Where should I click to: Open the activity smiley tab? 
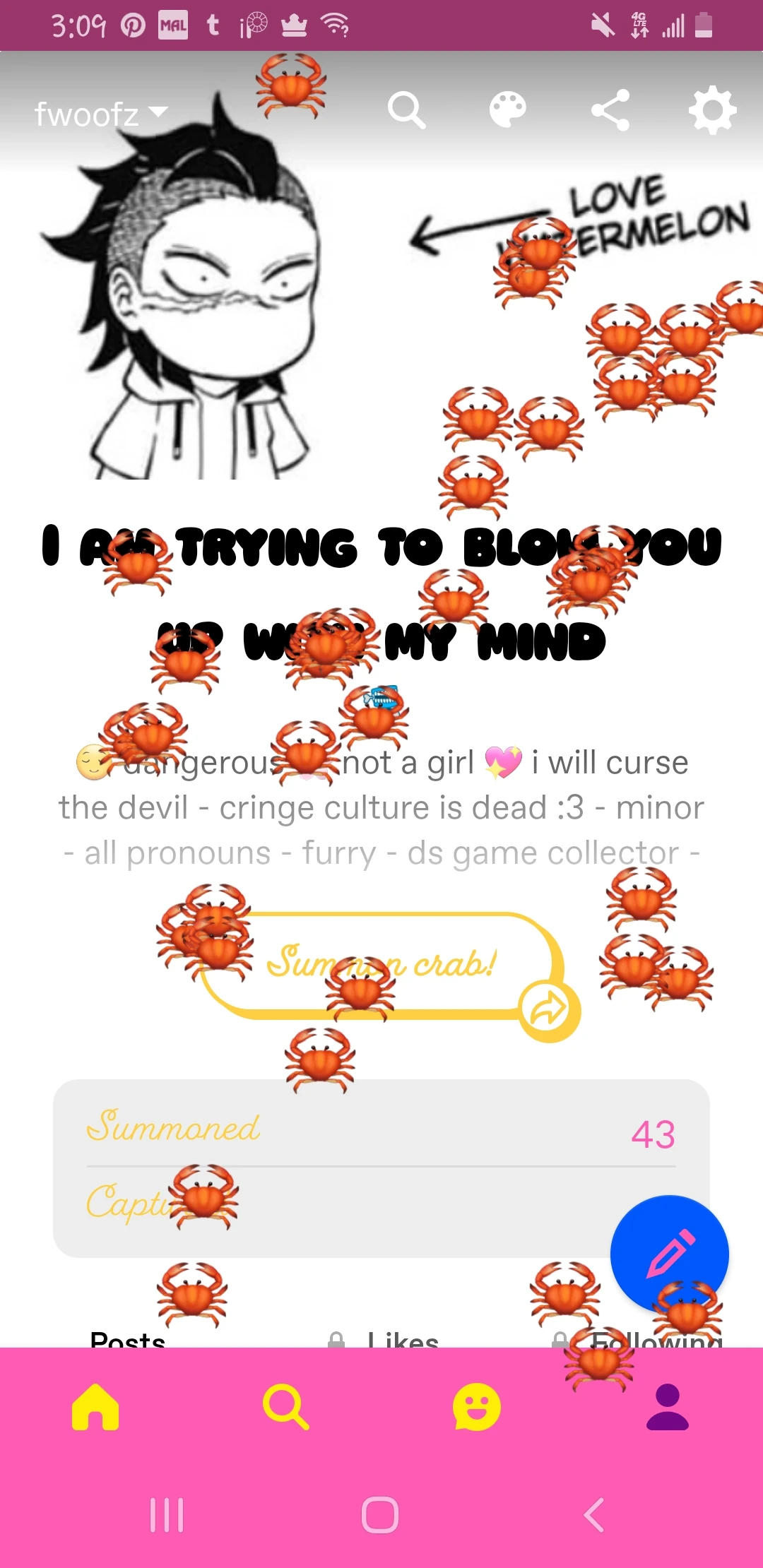[477, 1407]
